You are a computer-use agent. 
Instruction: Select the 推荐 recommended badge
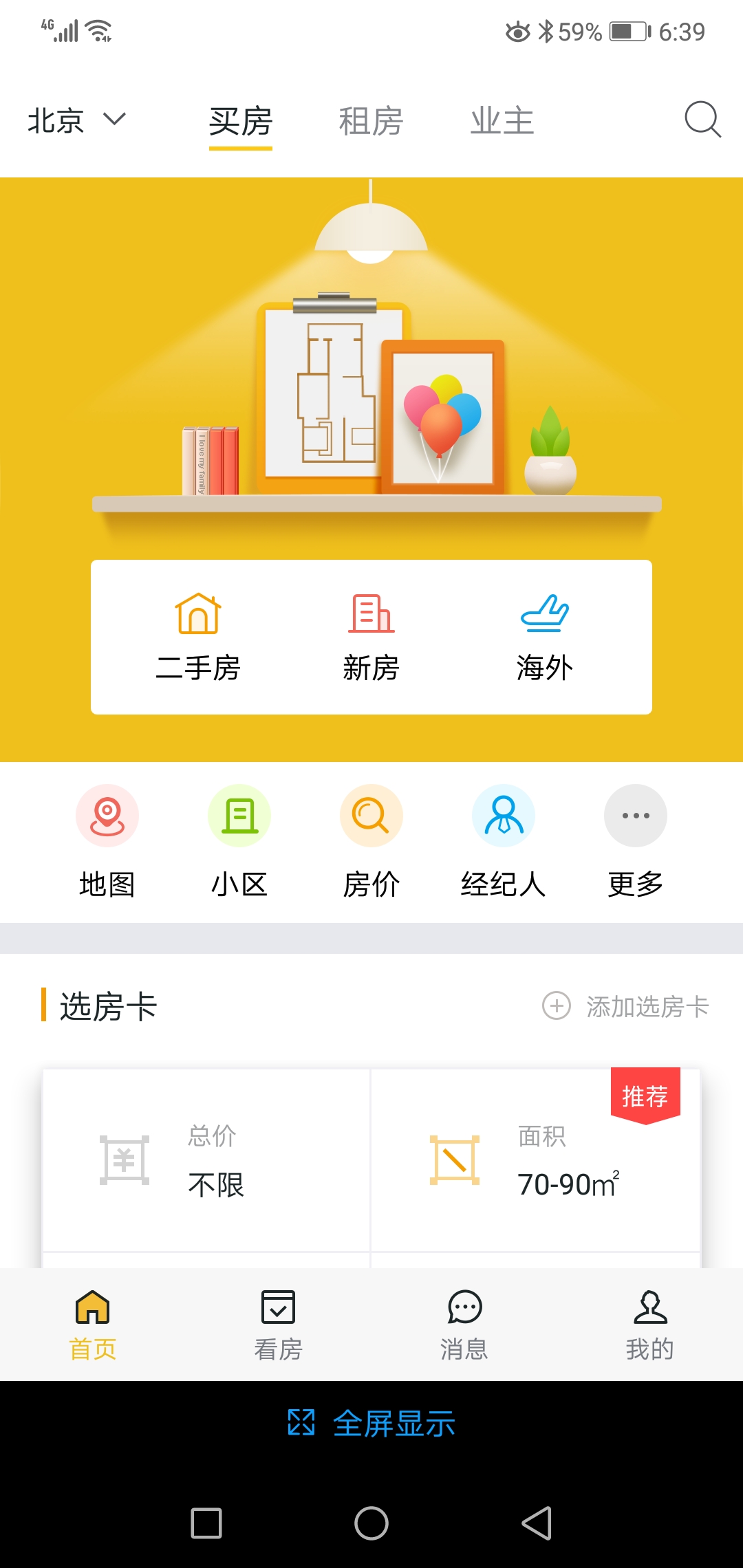[x=647, y=1095]
